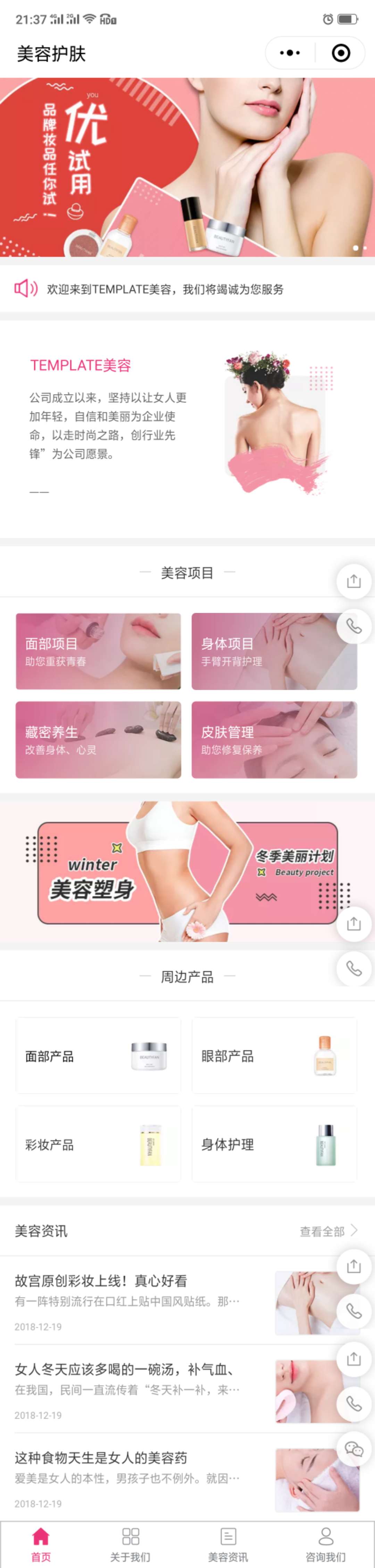Select the 藏密养生 project card

point(98,739)
